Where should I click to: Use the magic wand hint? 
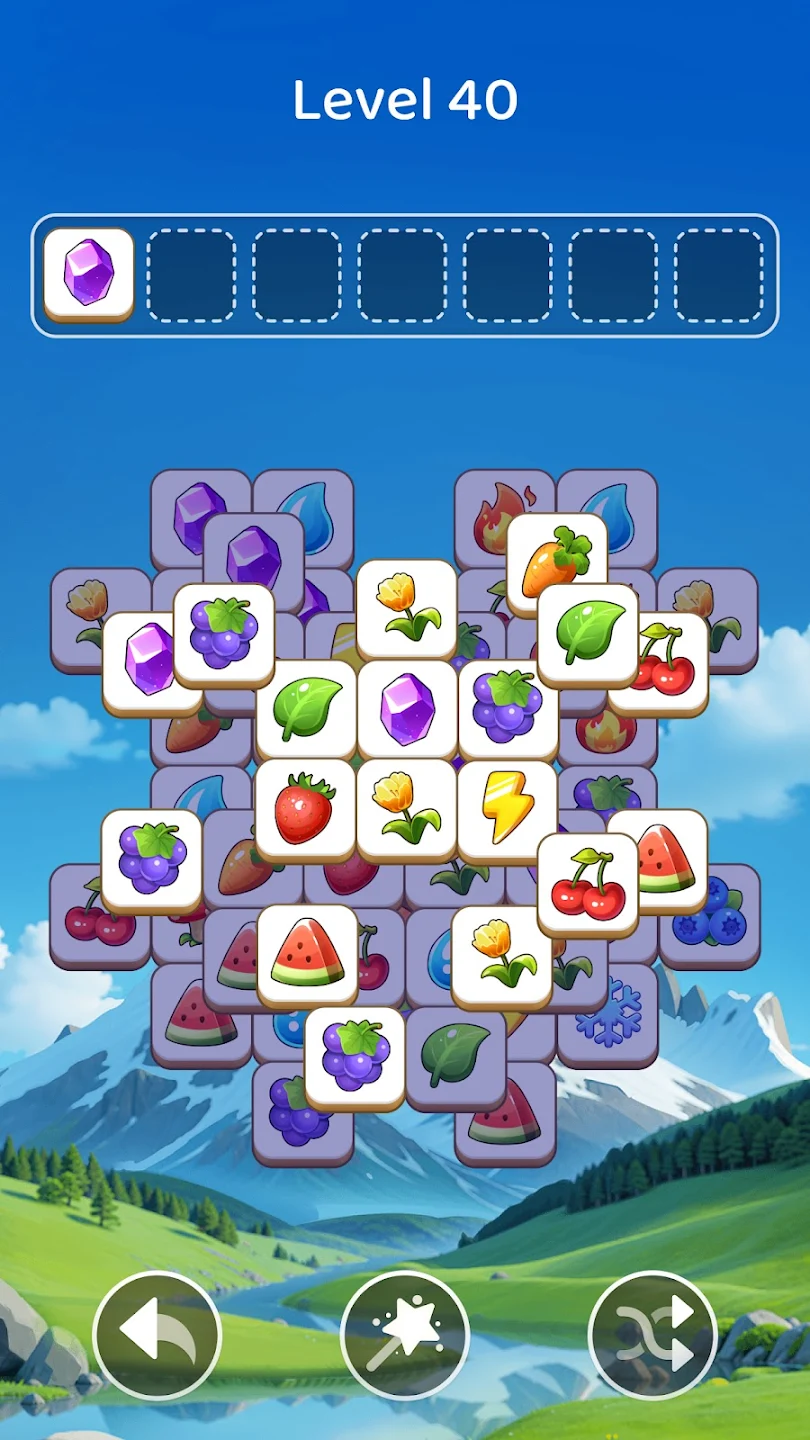[x=404, y=1334]
